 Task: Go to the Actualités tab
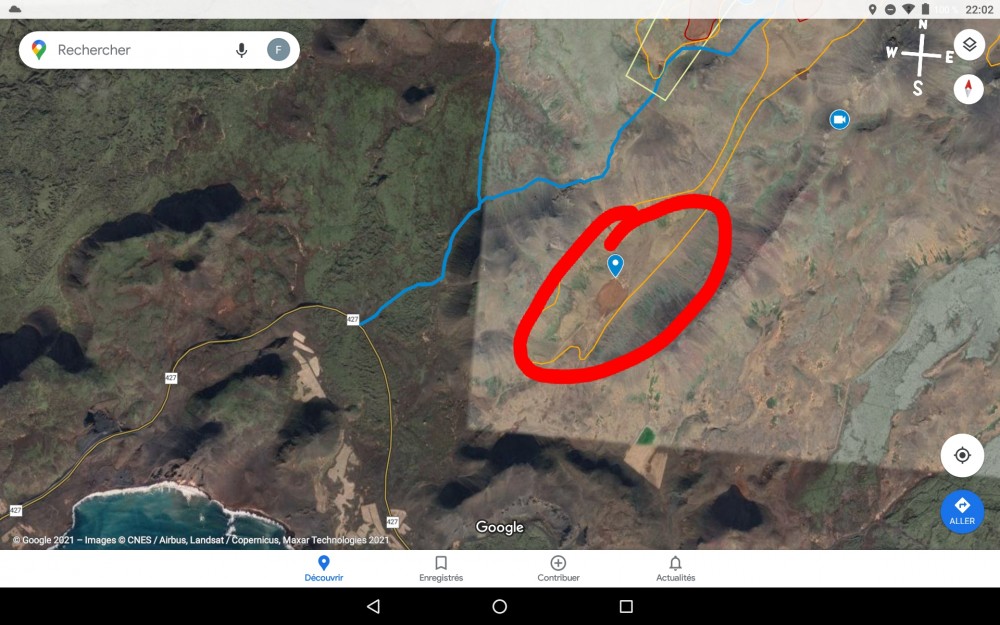(675, 569)
